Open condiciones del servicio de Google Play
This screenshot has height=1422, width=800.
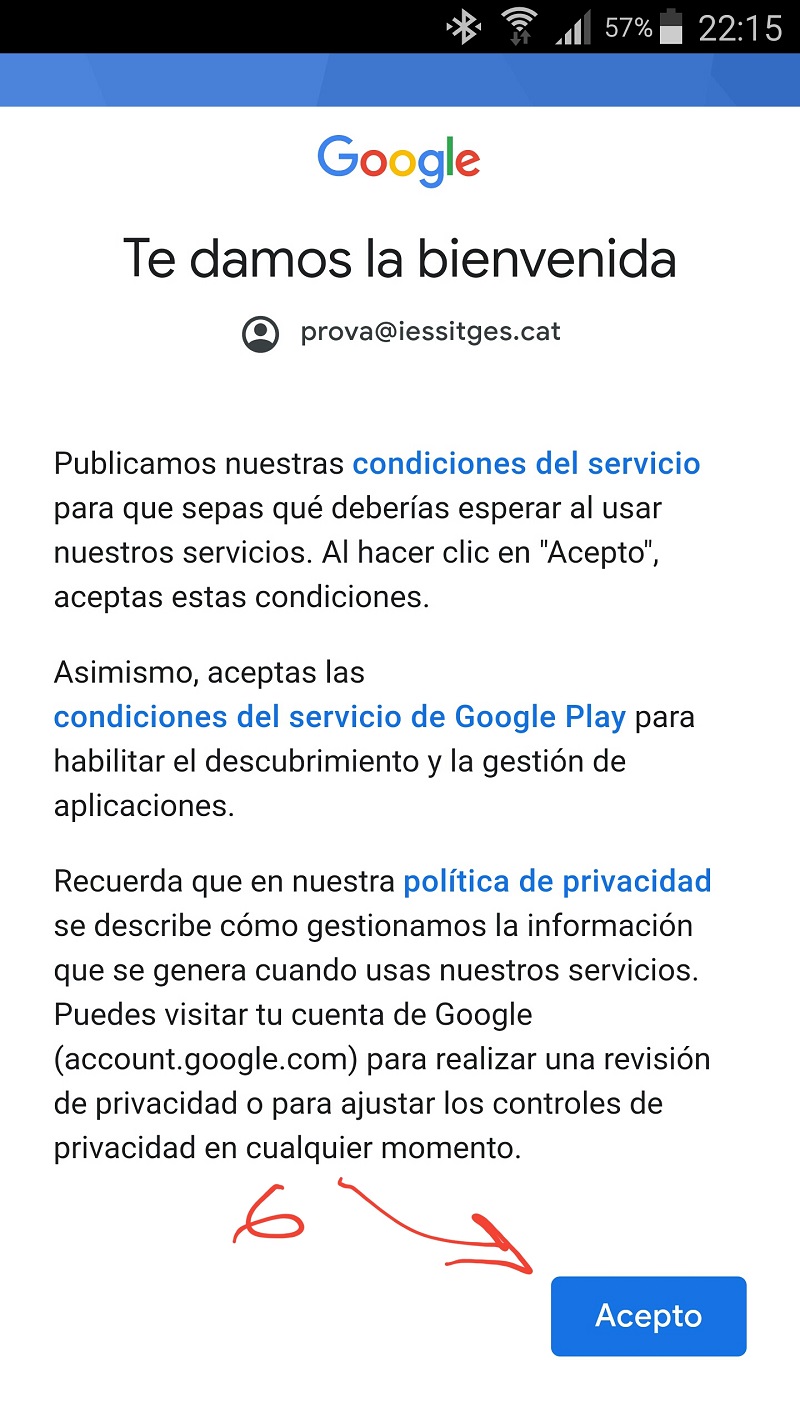[x=340, y=717]
